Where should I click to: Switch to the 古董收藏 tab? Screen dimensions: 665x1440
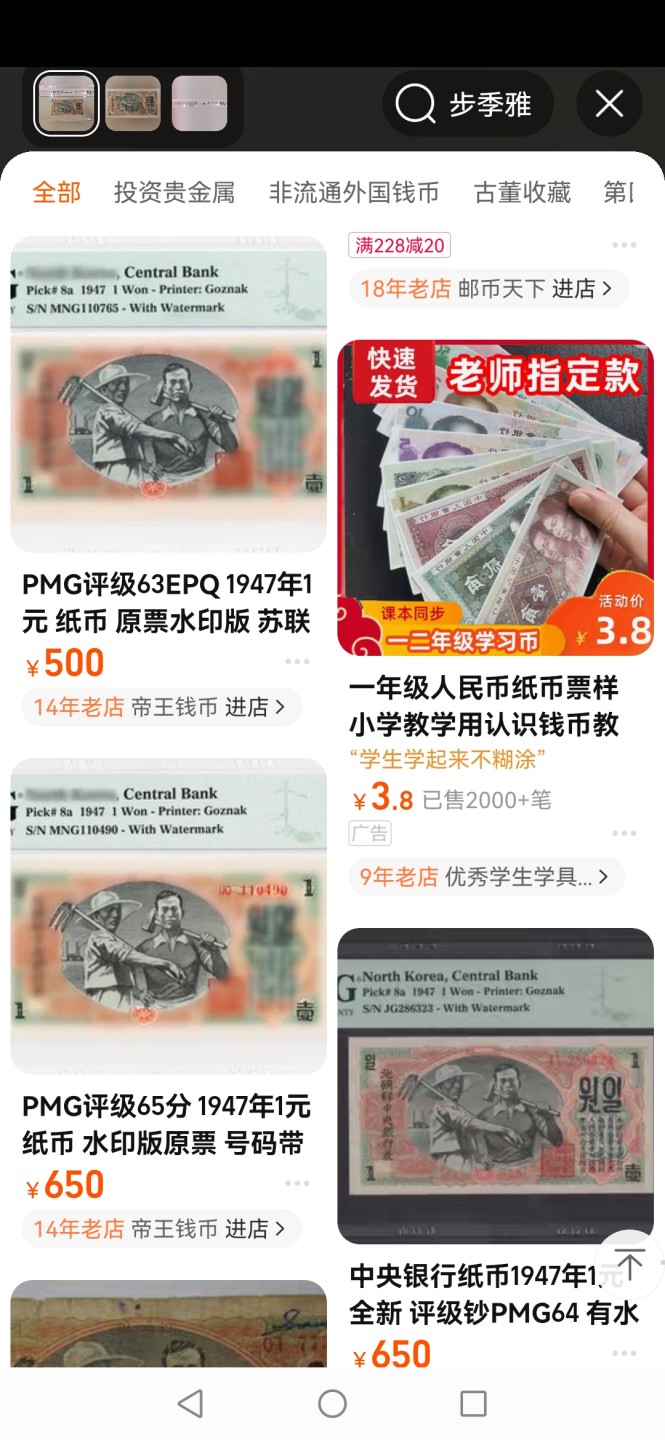pyautogui.click(x=522, y=192)
